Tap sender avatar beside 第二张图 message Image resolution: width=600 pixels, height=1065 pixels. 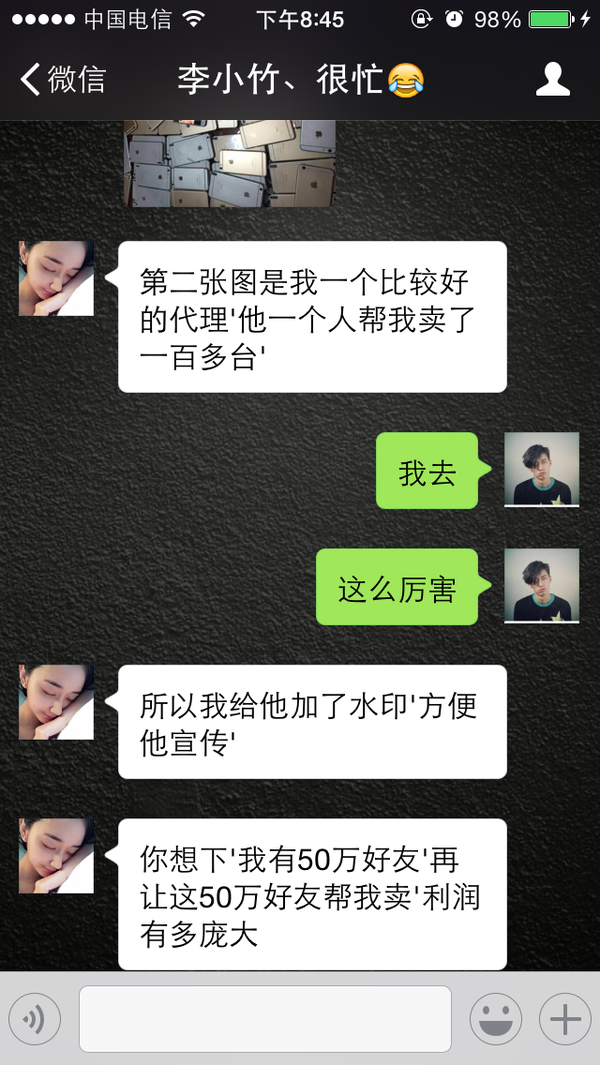56,278
